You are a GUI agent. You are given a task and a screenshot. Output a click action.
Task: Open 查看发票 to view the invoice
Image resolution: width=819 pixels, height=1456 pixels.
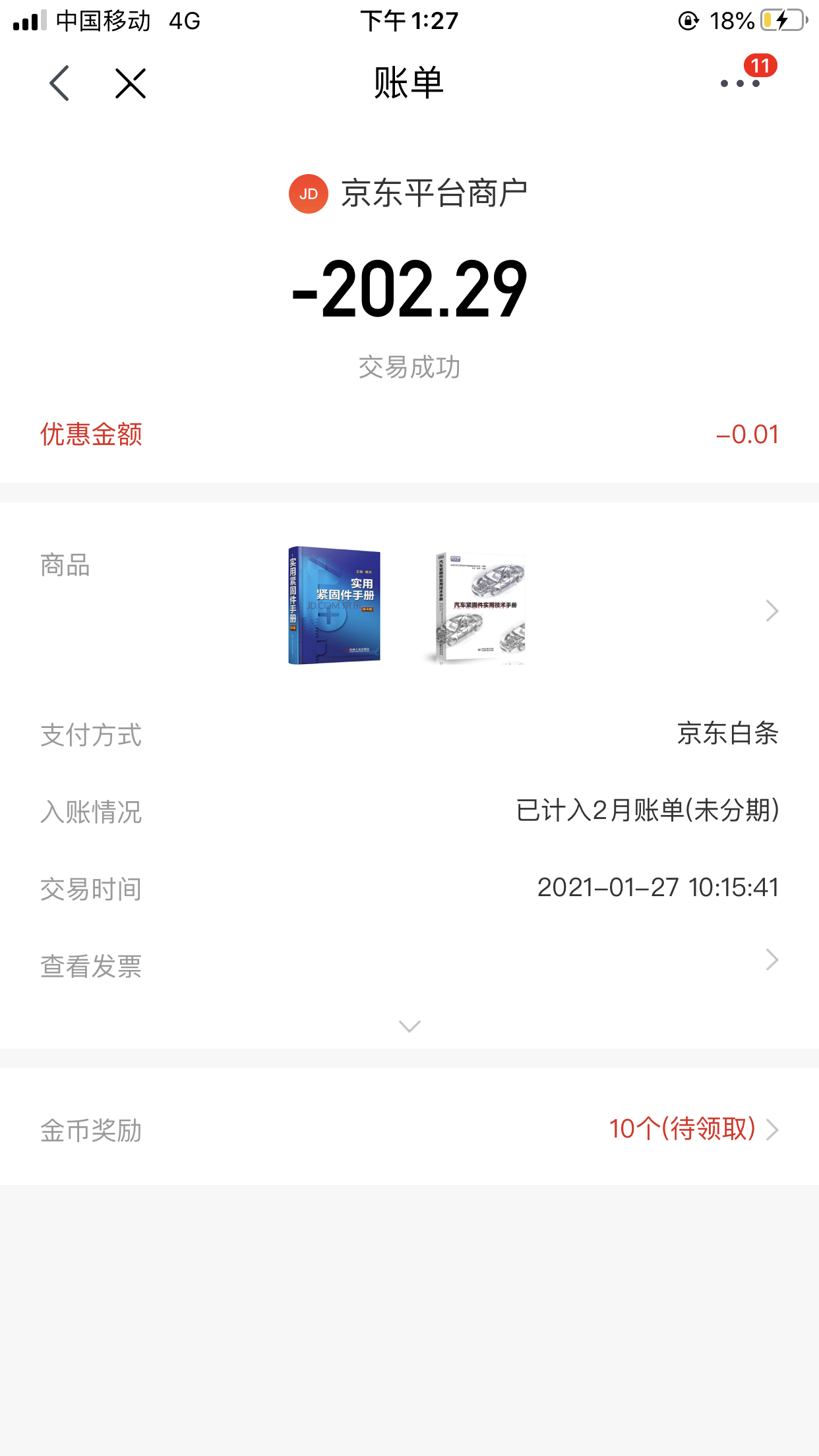point(409,965)
